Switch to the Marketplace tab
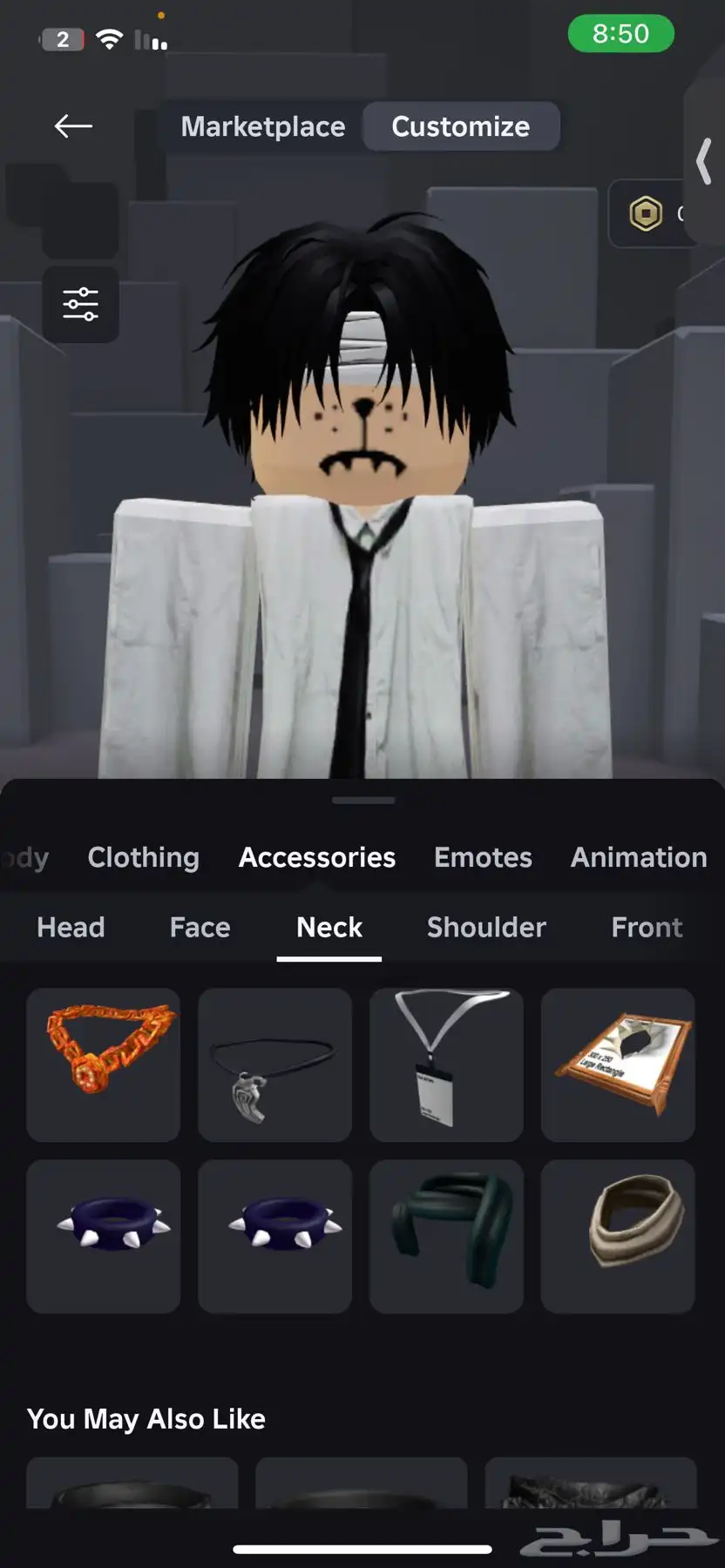This screenshot has height=1568, width=725. 262,127
